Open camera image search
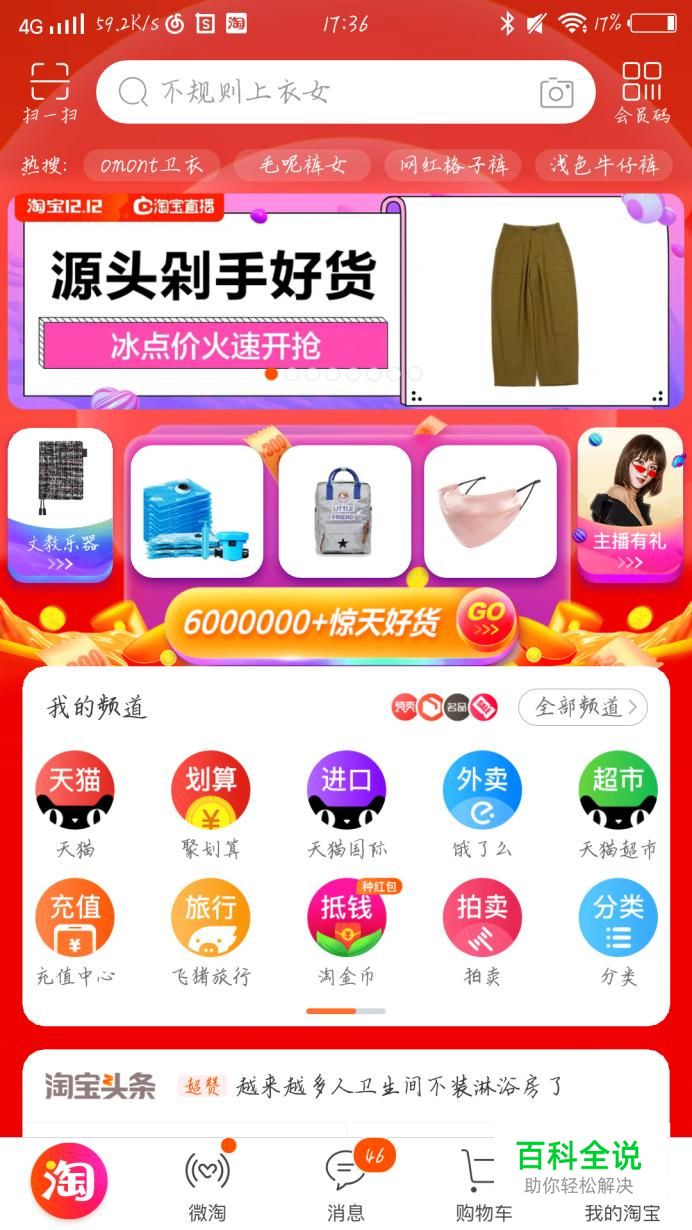Viewport: 692px width, 1230px height. [x=557, y=93]
